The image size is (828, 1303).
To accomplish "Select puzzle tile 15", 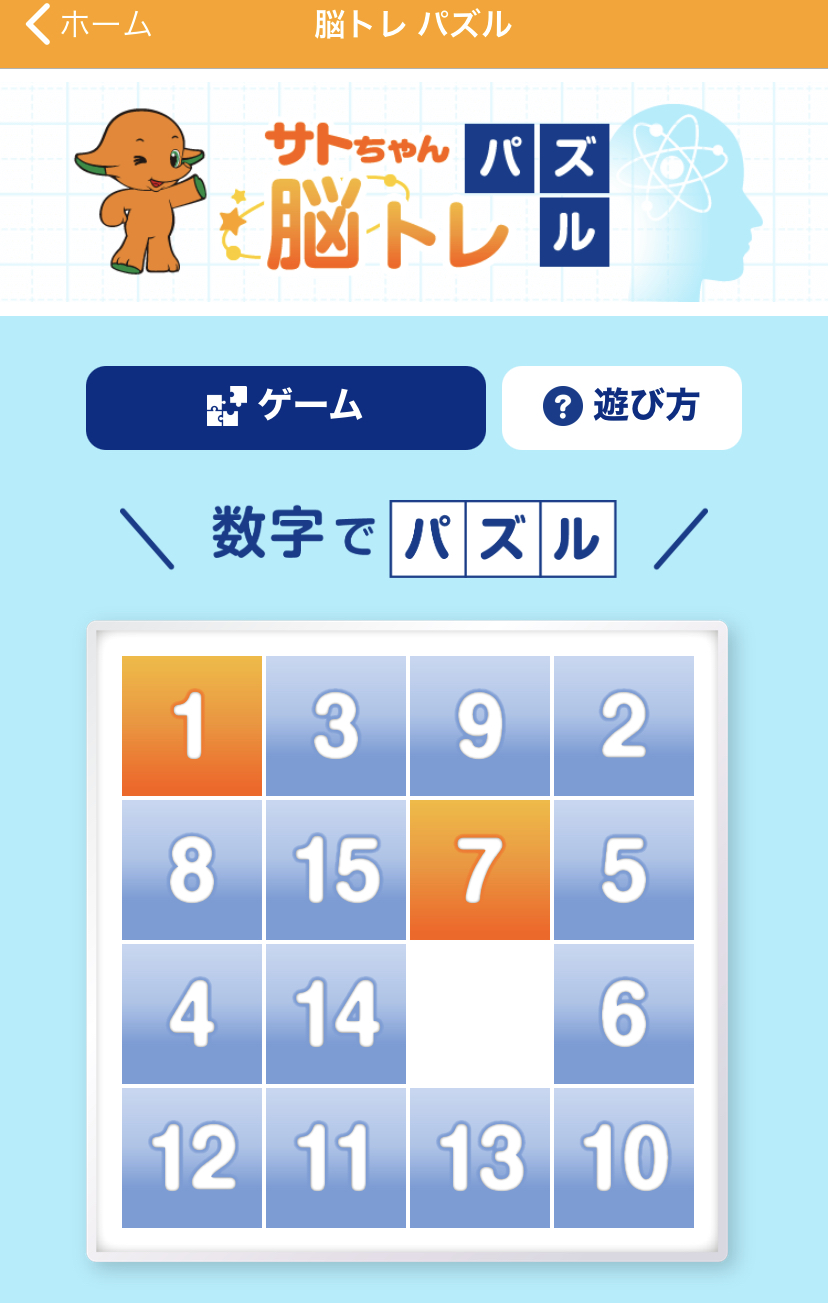I will [336, 870].
